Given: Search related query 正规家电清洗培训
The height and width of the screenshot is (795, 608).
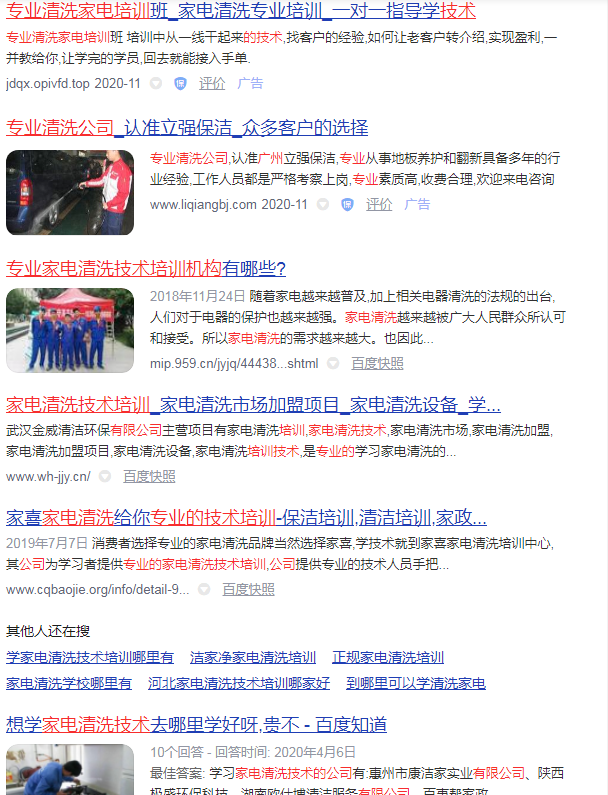Looking at the screenshot, I should [388, 657].
